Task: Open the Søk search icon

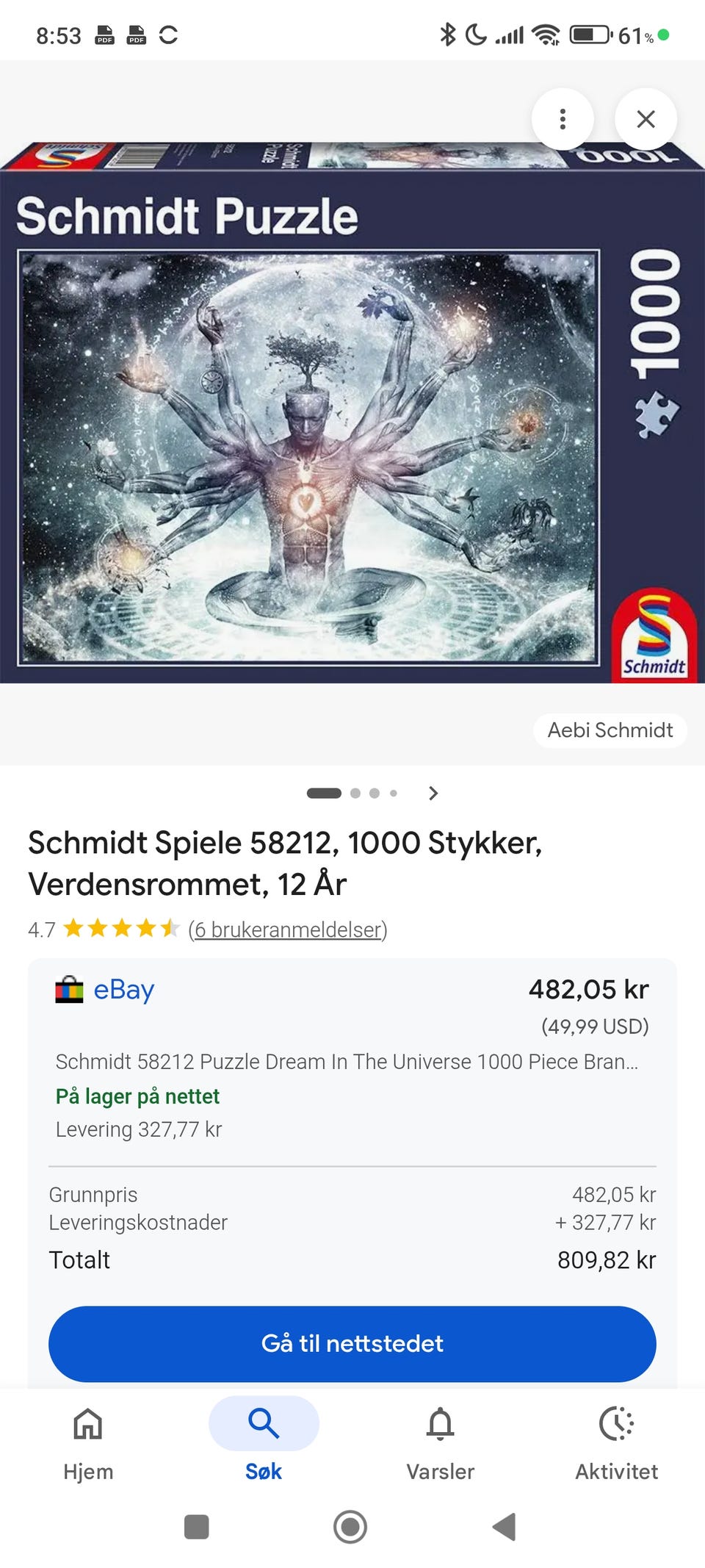Action: [x=263, y=1423]
